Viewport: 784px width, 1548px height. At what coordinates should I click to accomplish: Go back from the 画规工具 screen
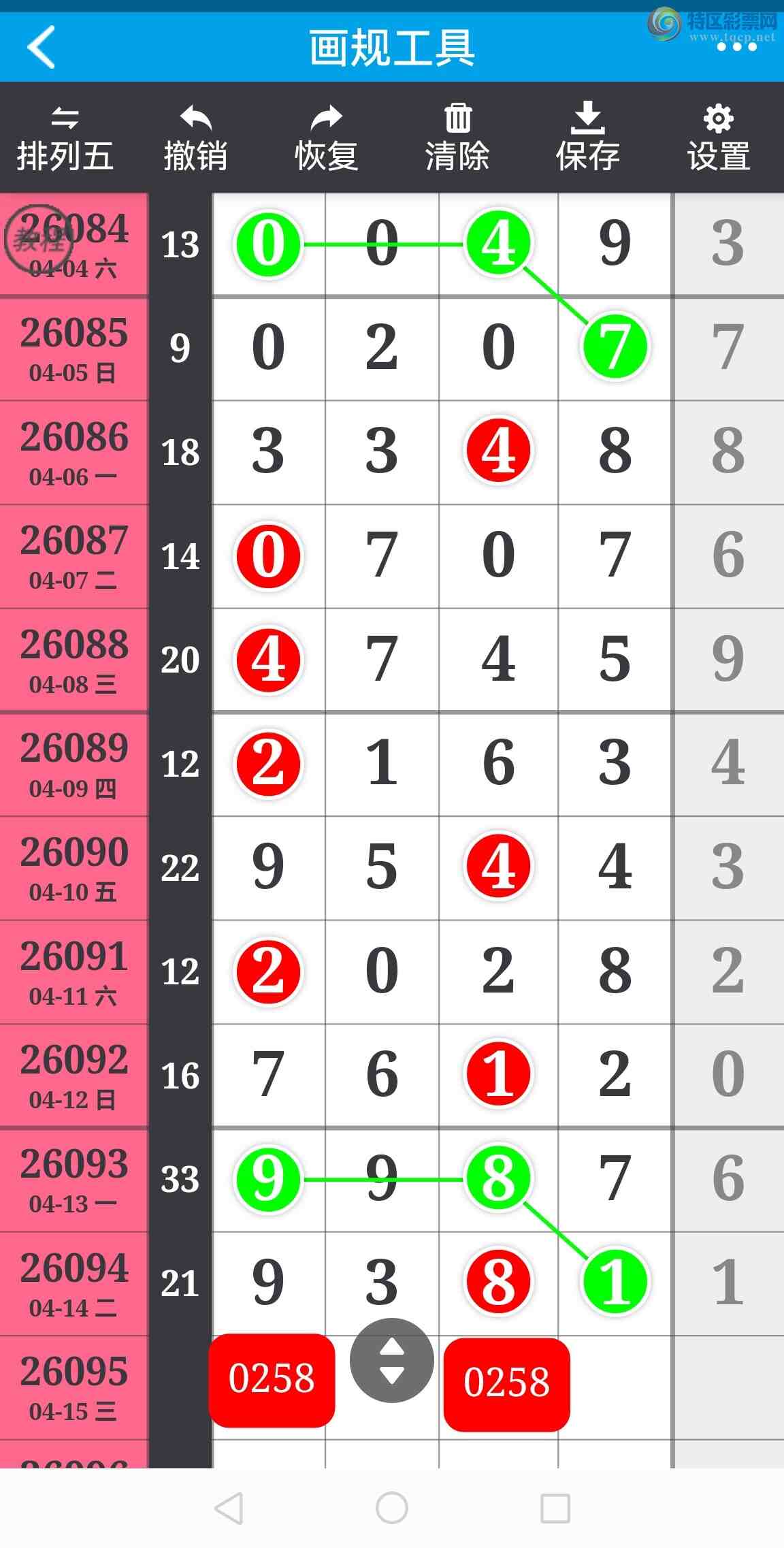[42, 48]
